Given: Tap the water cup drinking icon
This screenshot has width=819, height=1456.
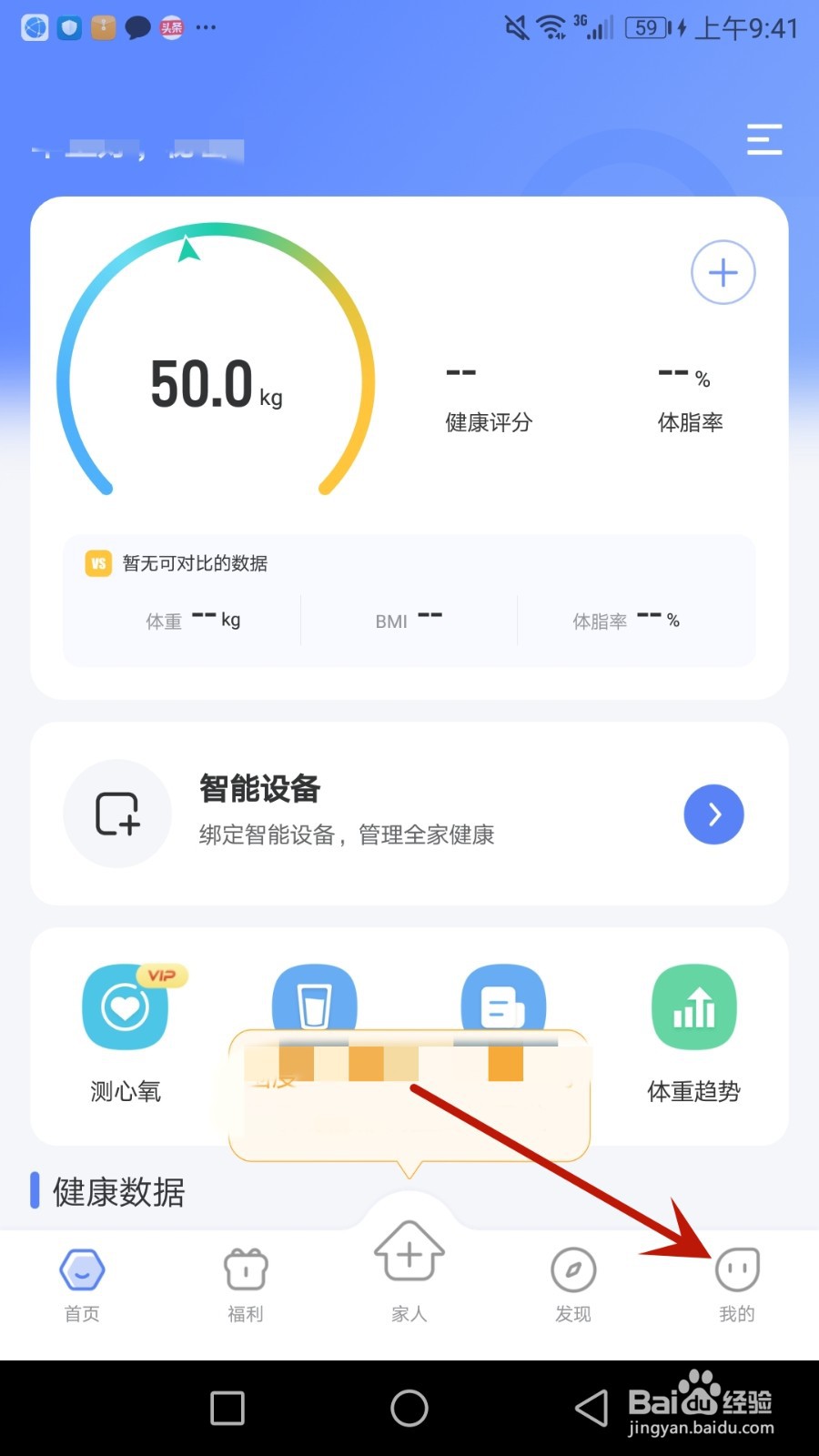Looking at the screenshot, I should [314, 1001].
